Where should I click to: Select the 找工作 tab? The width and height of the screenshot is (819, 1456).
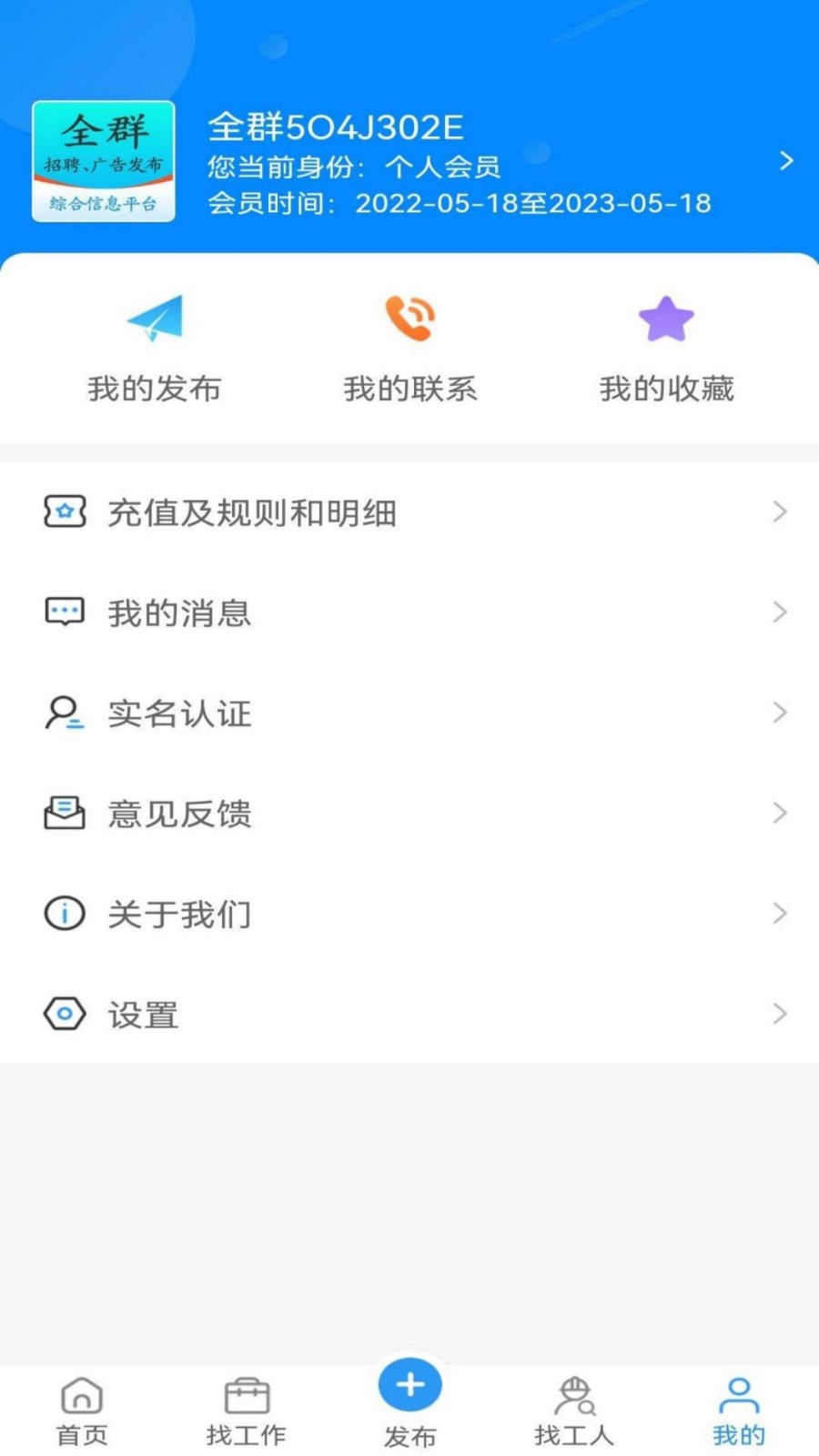point(247,1406)
